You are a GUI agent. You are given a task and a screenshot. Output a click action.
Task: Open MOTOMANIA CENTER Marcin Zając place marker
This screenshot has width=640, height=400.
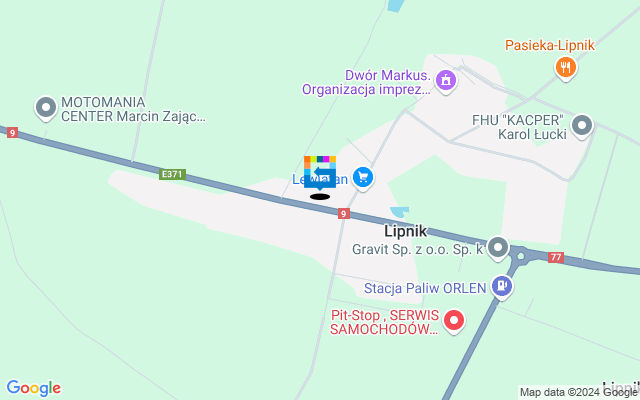(45, 107)
